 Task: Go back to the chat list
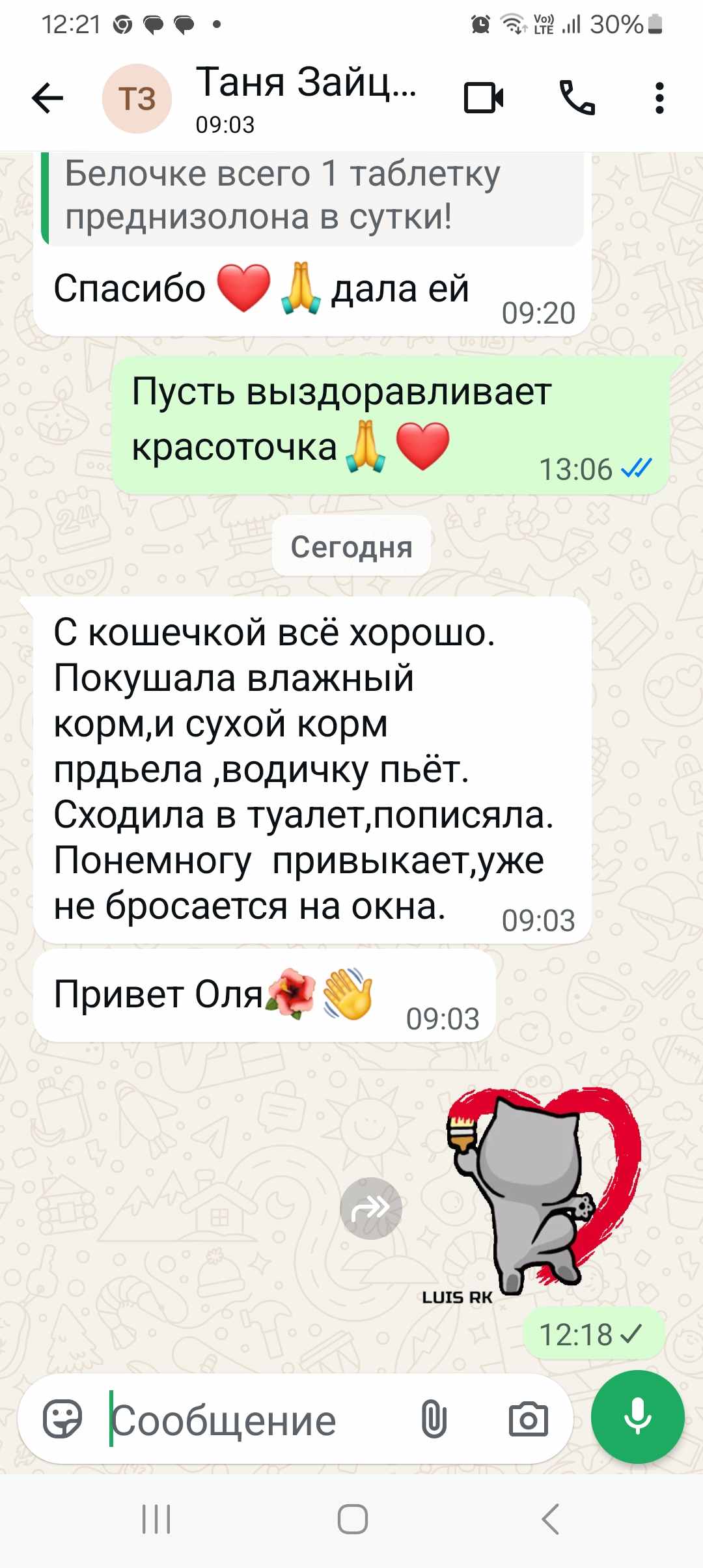tap(48, 99)
